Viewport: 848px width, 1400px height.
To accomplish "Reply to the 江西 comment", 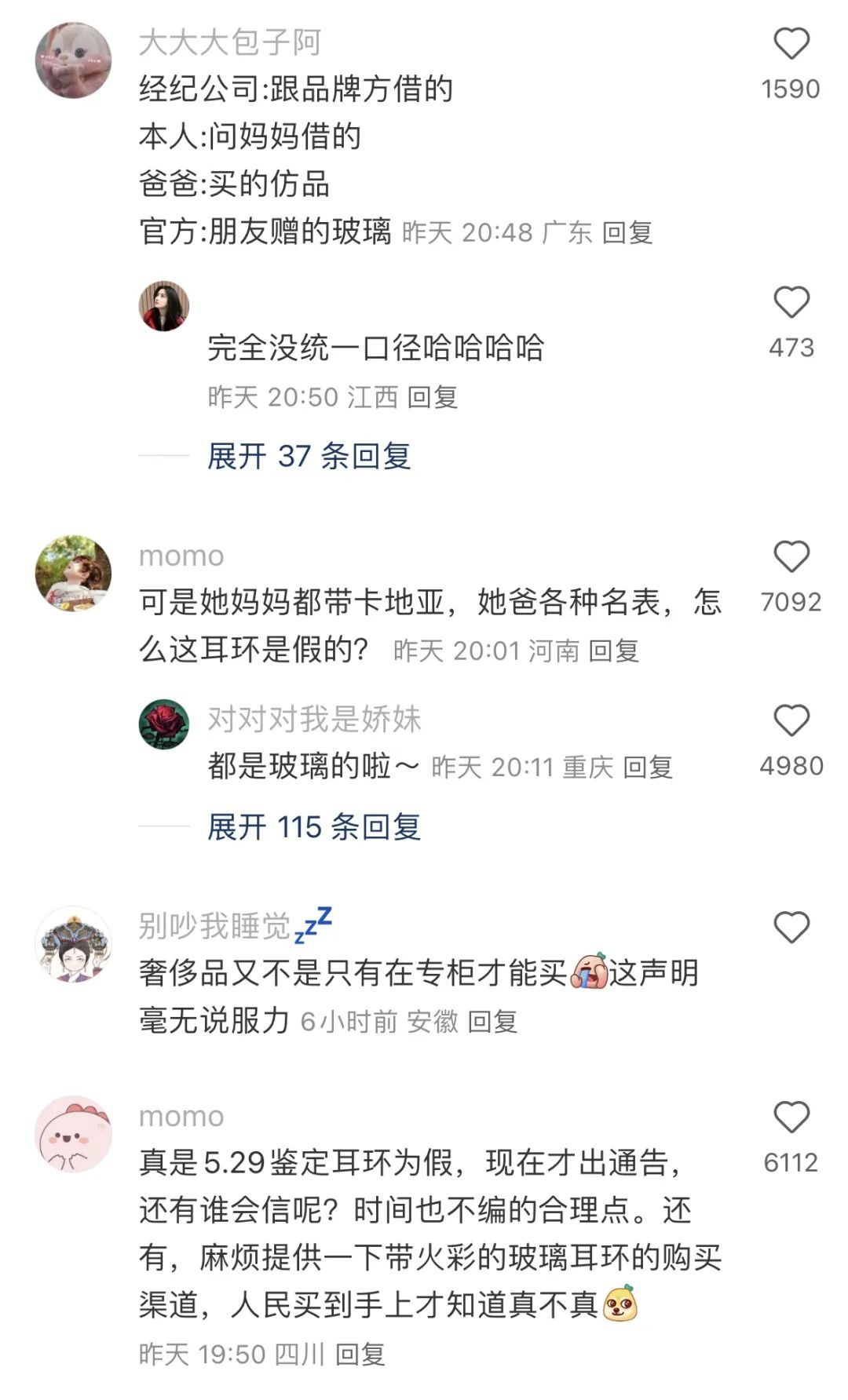I will pyautogui.click(x=433, y=397).
